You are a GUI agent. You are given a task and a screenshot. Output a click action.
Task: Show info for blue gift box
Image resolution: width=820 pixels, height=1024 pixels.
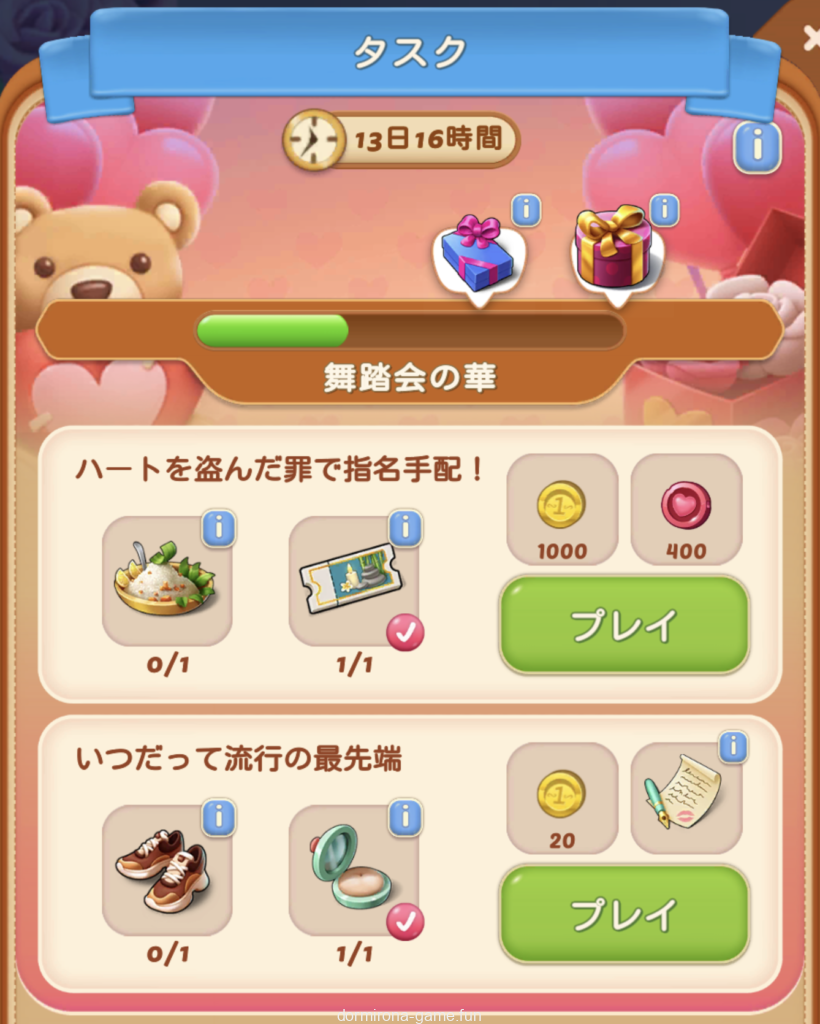[526, 210]
